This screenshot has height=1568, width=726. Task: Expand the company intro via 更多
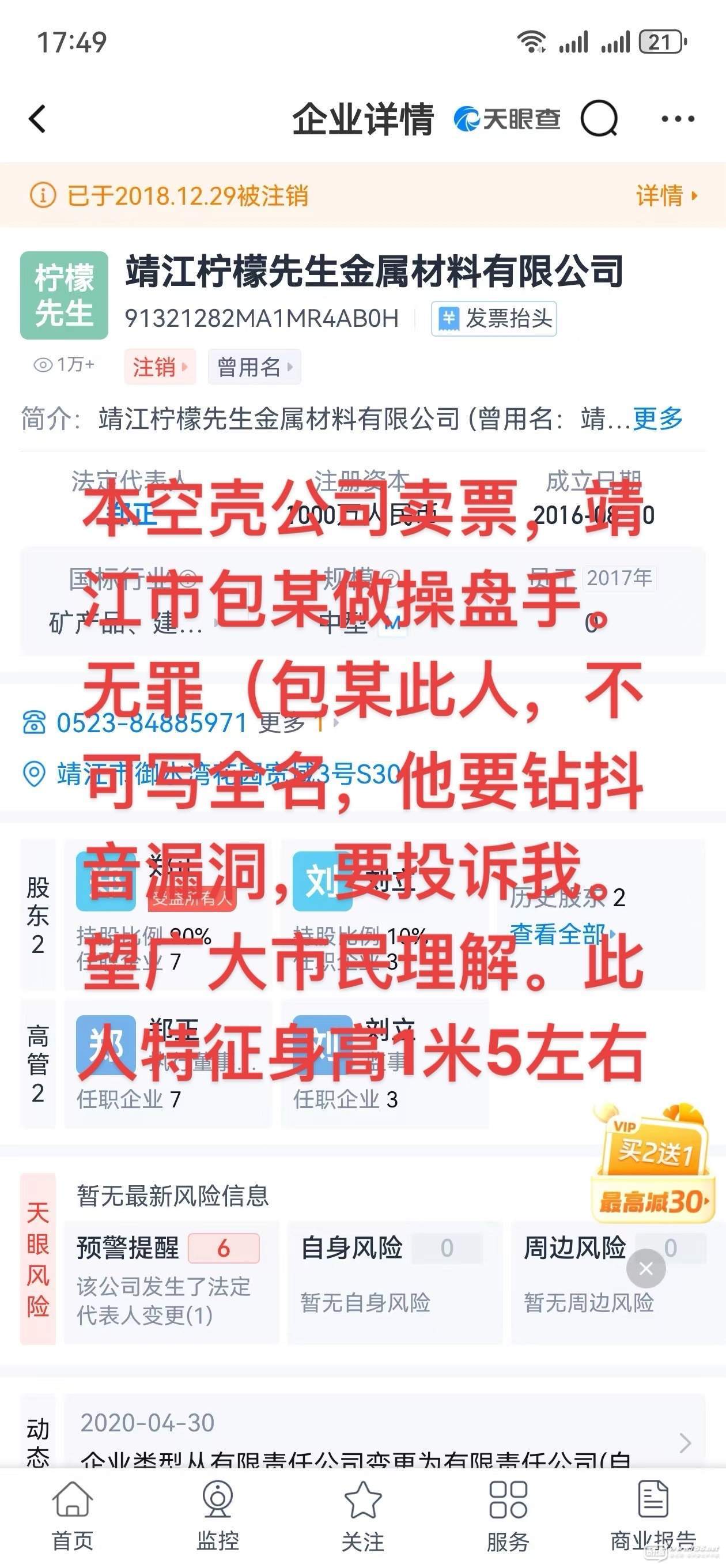[x=658, y=418]
